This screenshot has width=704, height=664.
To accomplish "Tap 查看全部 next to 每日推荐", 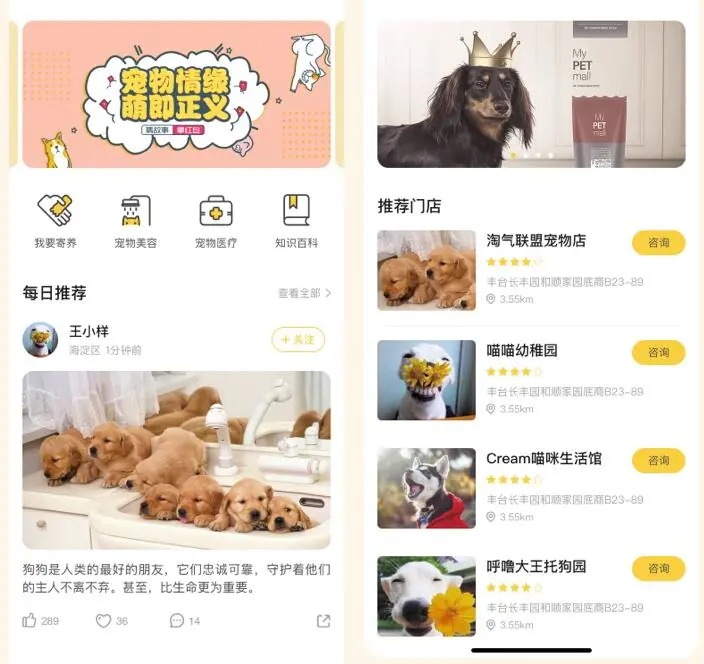I will click(x=304, y=293).
